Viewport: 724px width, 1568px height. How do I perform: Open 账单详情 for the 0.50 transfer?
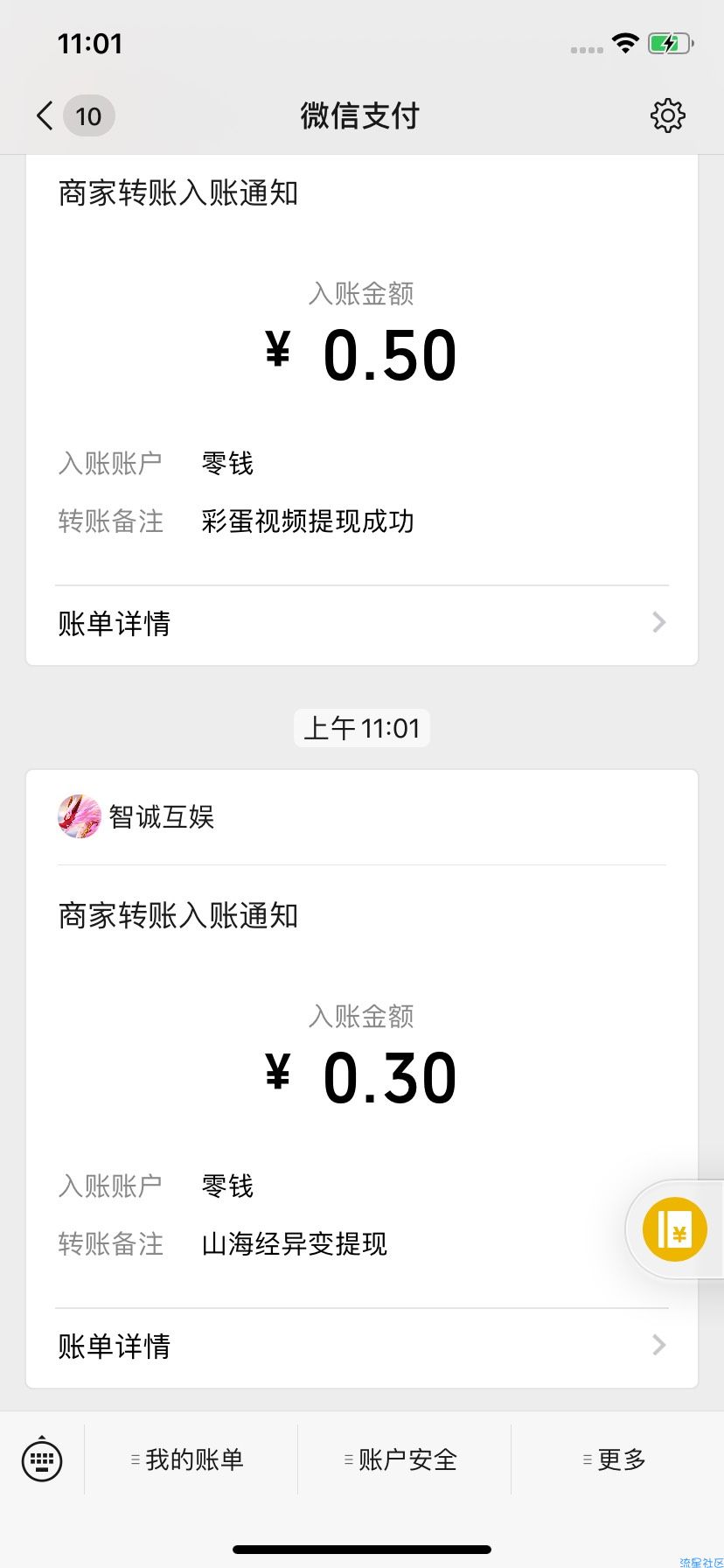[362, 624]
